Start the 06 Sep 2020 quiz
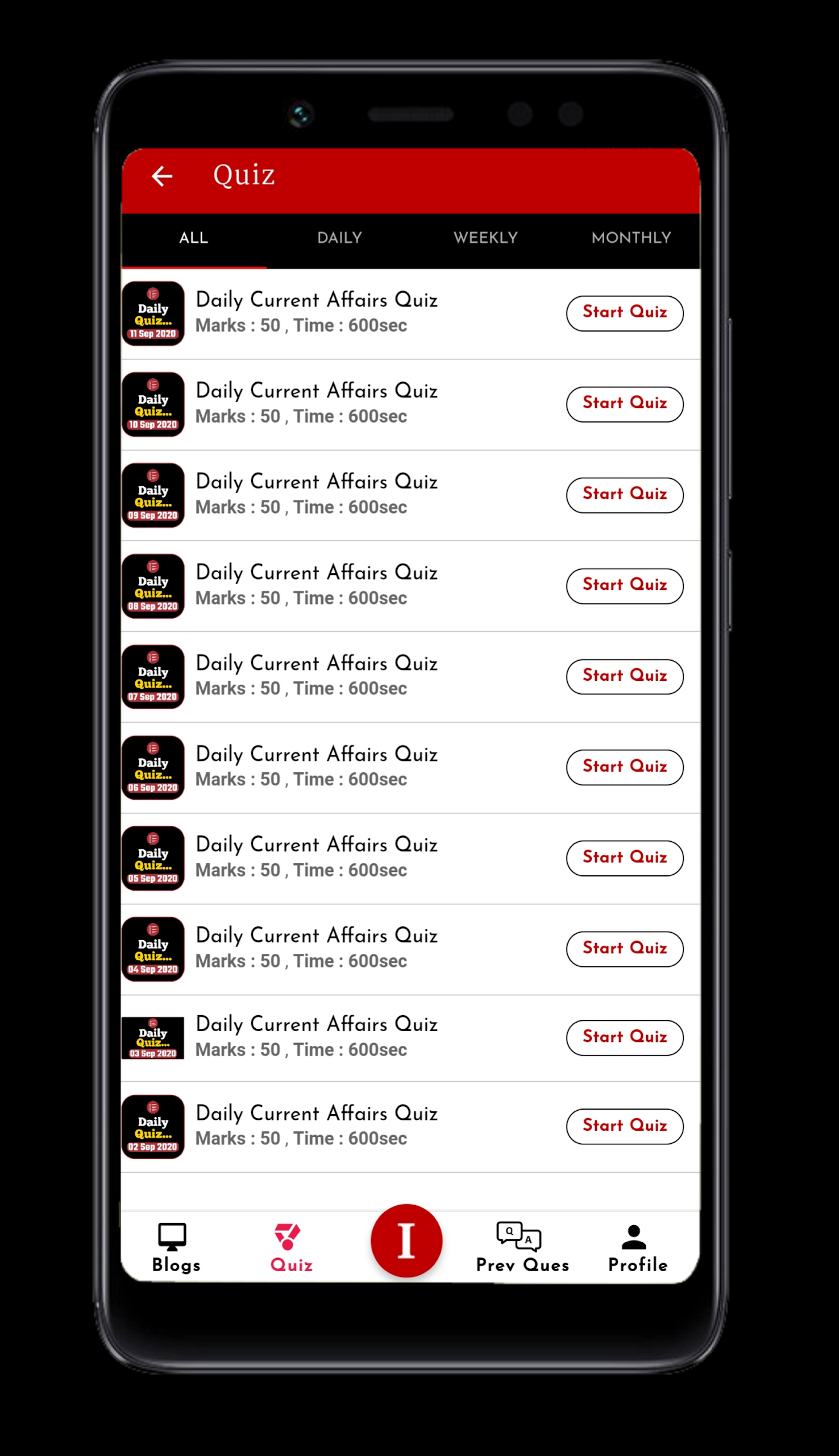The image size is (839, 1456). 624,767
